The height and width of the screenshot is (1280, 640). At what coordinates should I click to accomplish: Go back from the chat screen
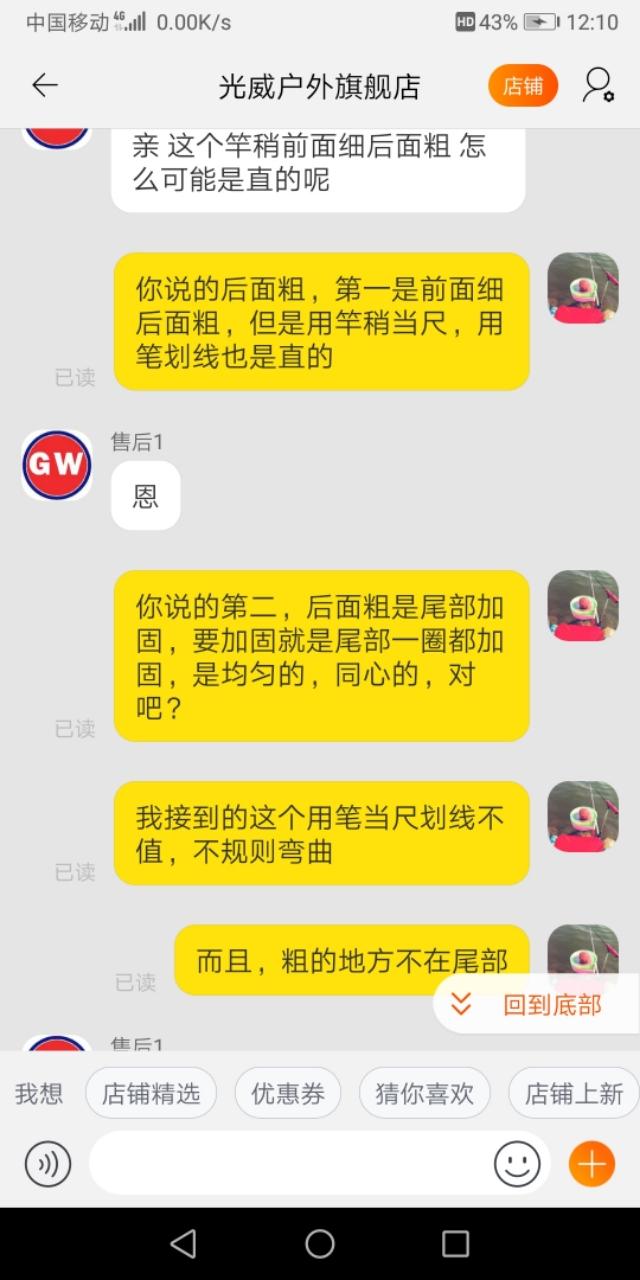(45, 86)
